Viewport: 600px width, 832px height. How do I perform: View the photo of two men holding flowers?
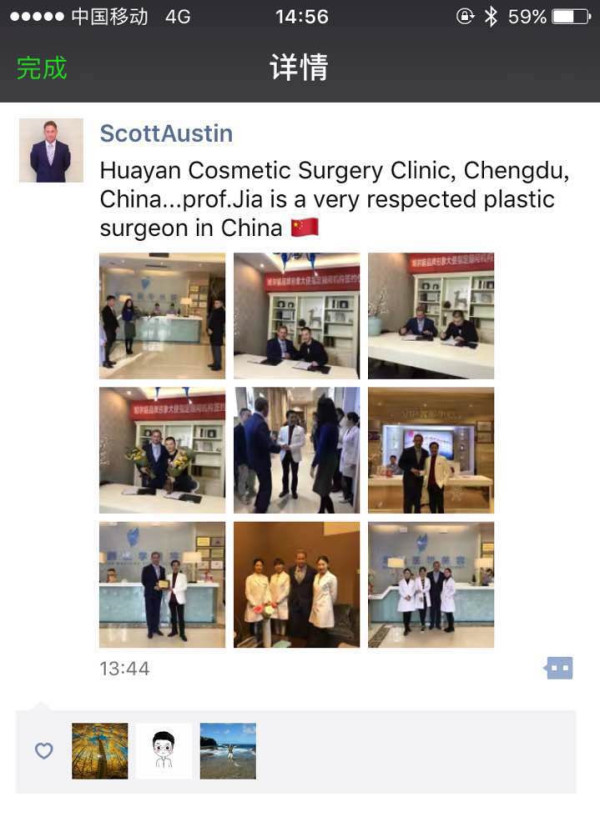[x=162, y=450]
